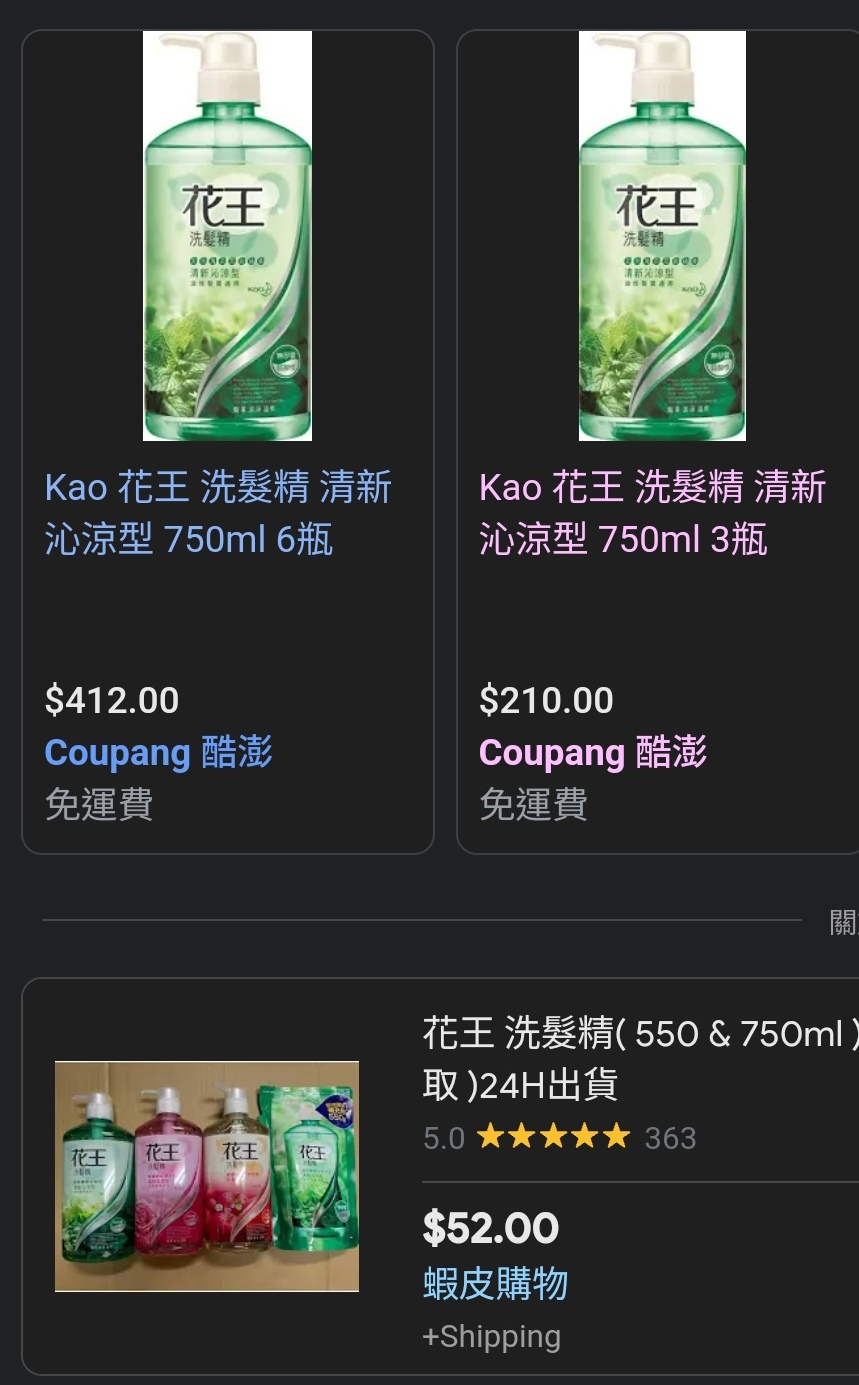Open the Kao shampoo 750ml 3瓶 product card
Screen dimensions: 859x1385
(652, 514)
